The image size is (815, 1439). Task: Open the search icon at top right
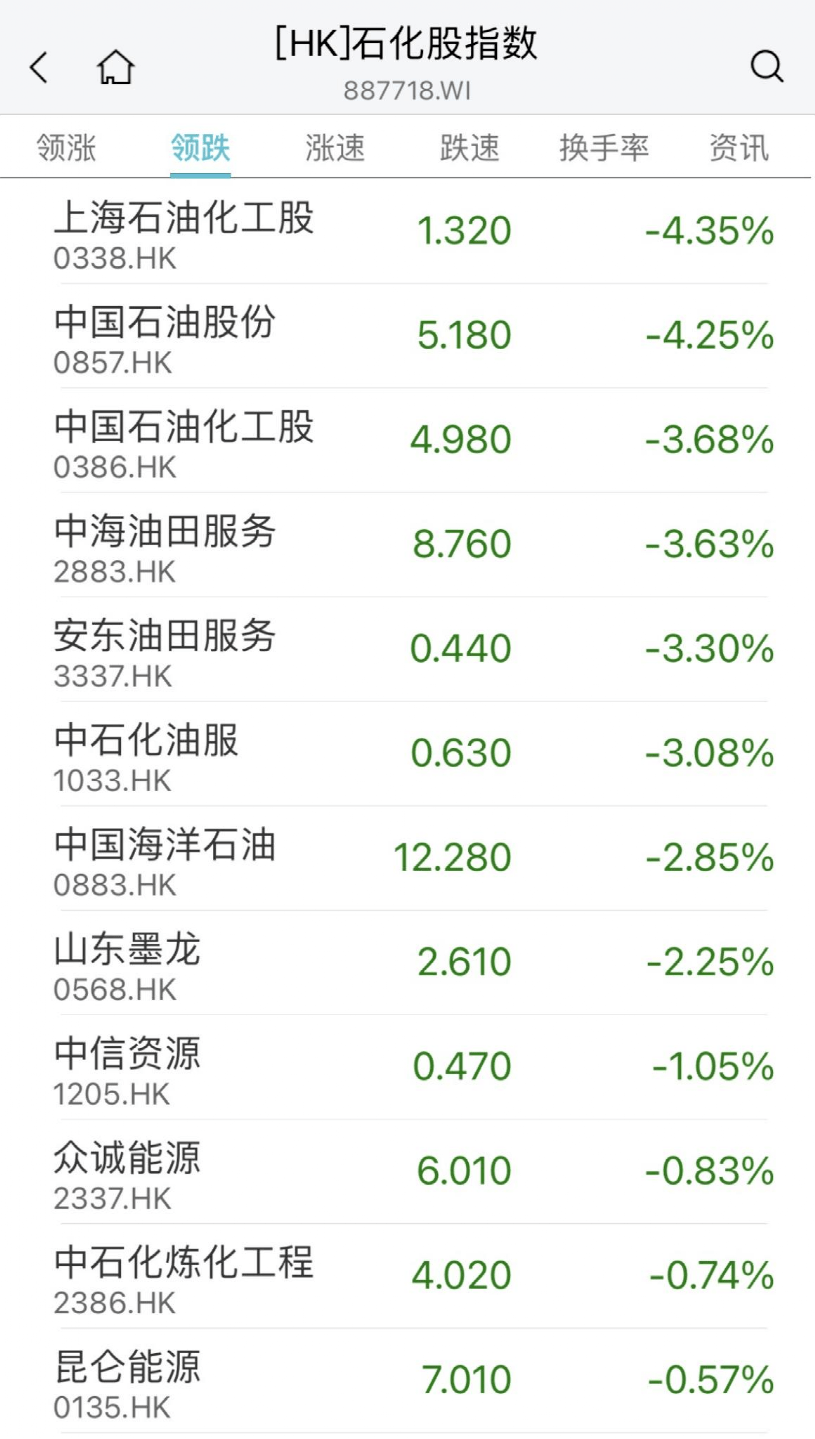[768, 67]
